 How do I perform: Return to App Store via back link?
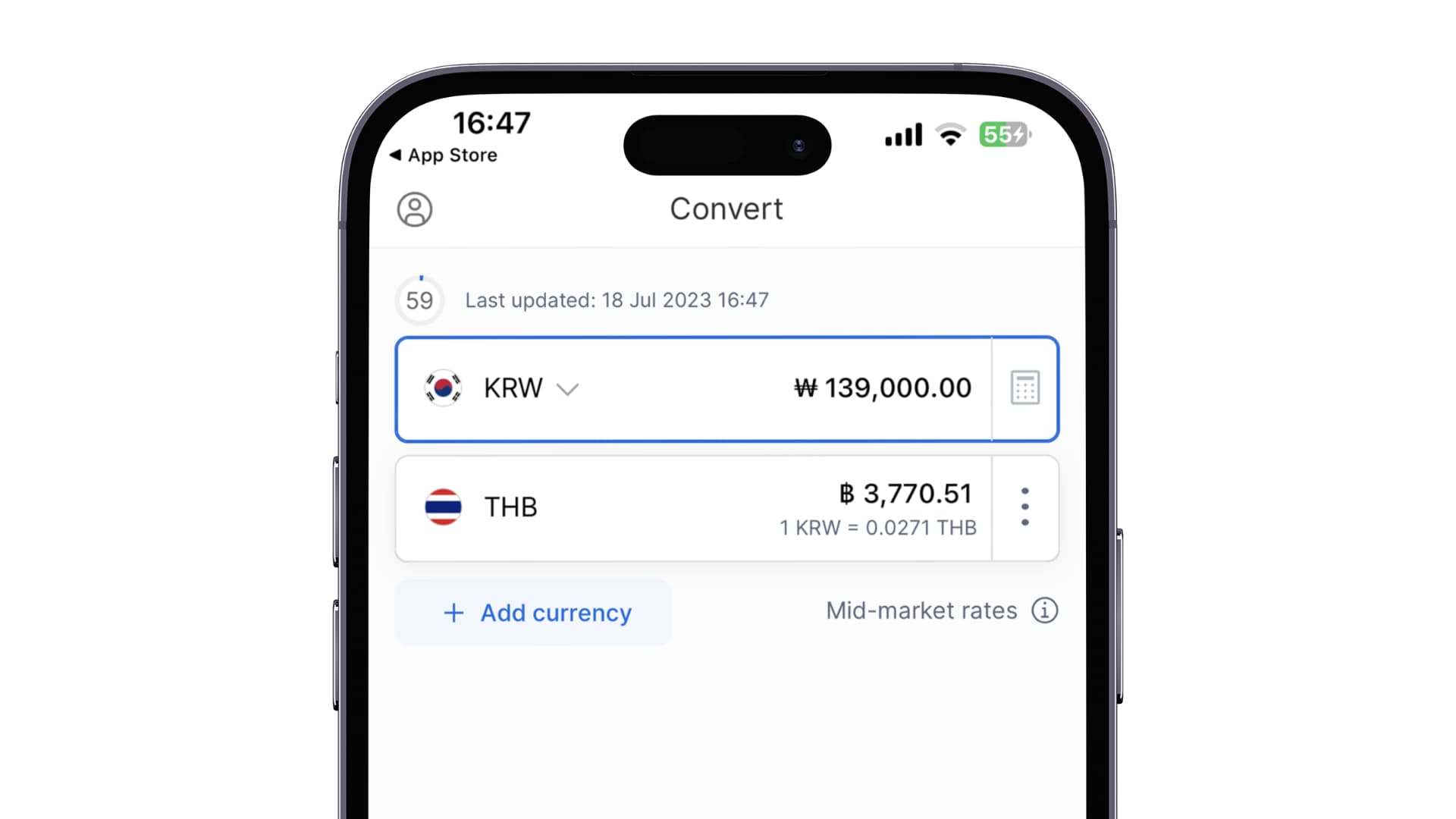(444, 155)
